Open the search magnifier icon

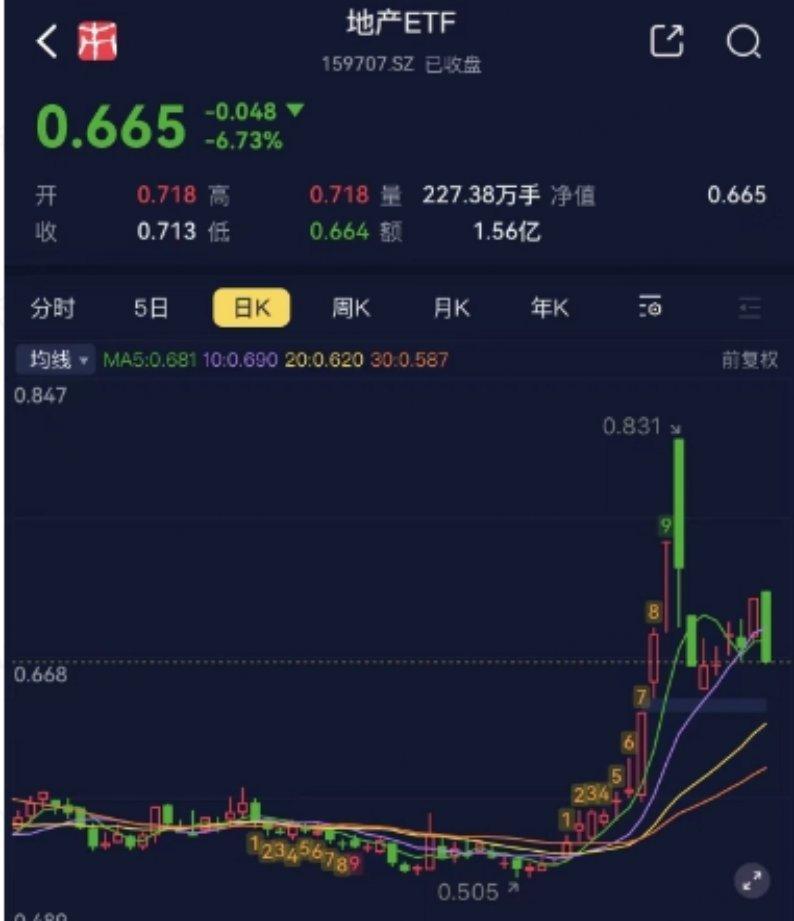click(x=743, y=41)
